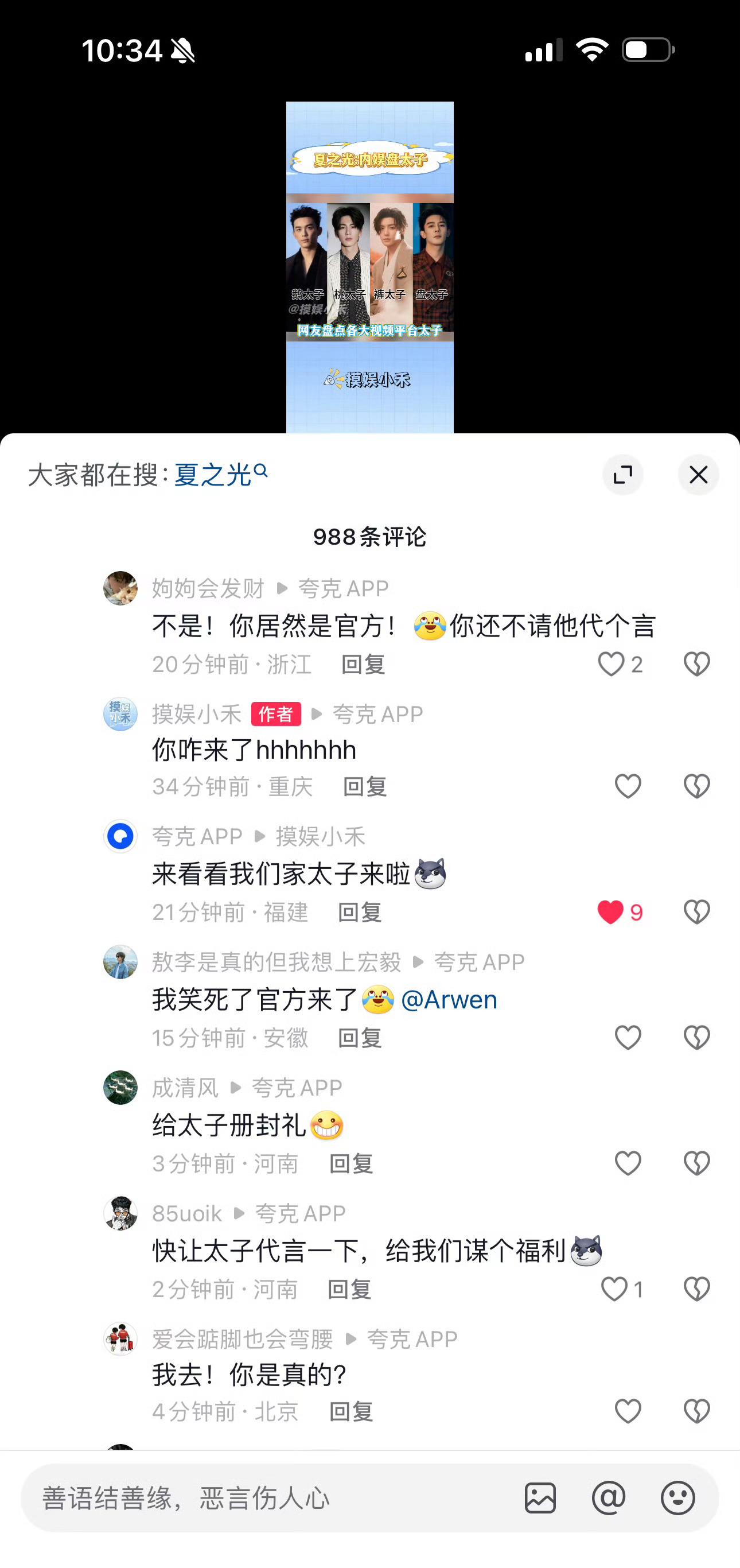
Task: Attach an image to the comment
Action: 540,1498
